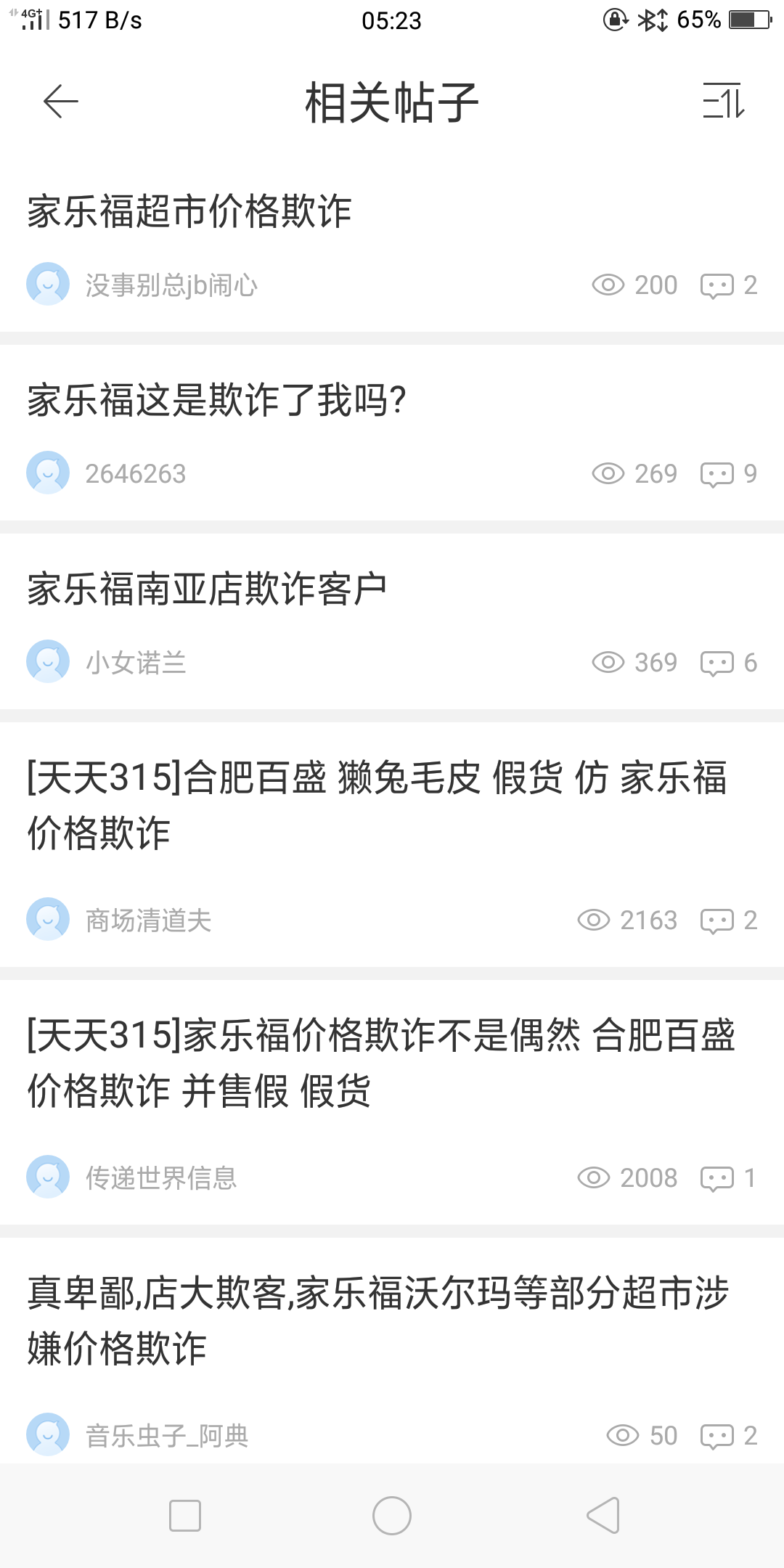Open post 家乐福这是欺诈了我吗?
The width and height of the screenshot is (784, 1568).
(216, 401)
